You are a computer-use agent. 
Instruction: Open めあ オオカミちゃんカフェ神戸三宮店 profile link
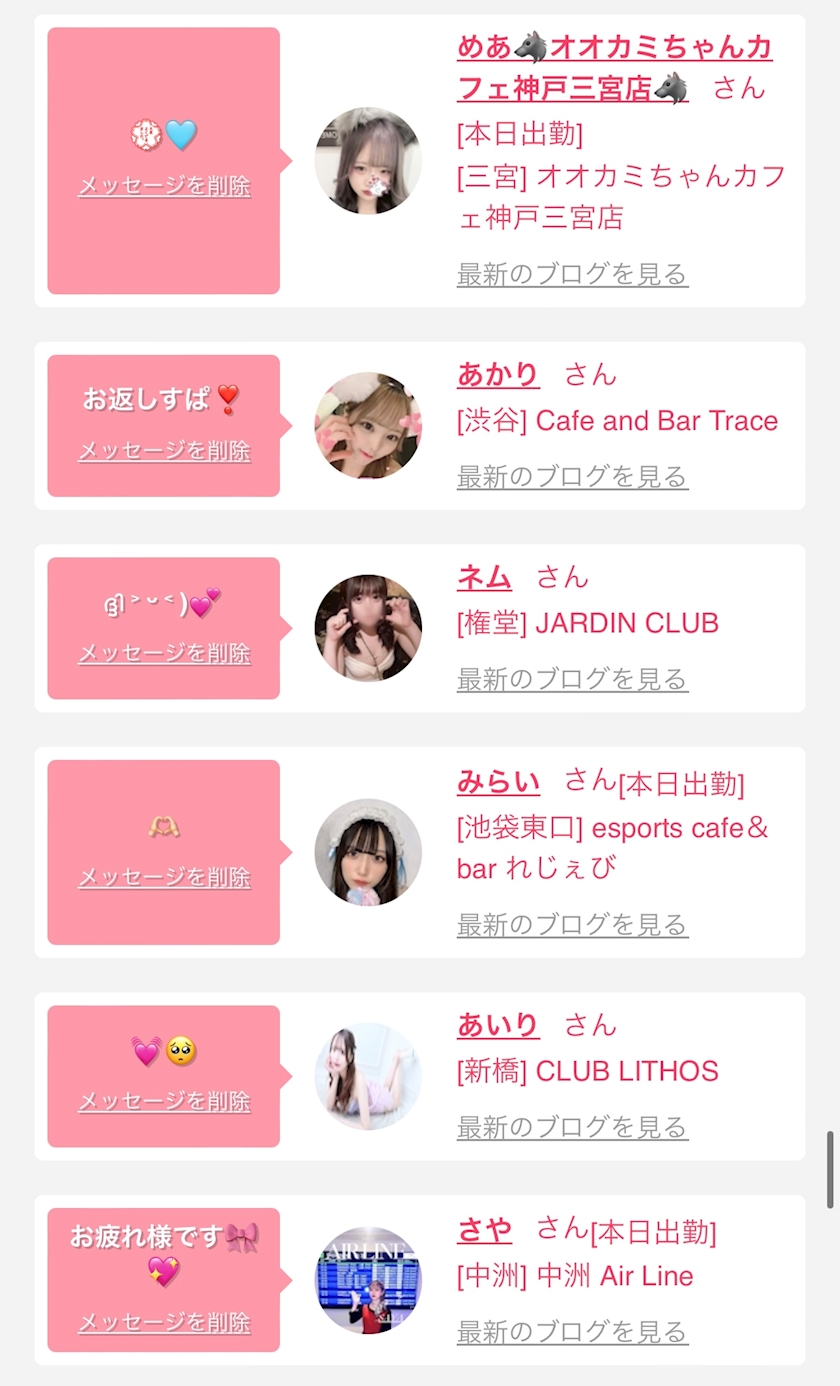tap(614, 67)
